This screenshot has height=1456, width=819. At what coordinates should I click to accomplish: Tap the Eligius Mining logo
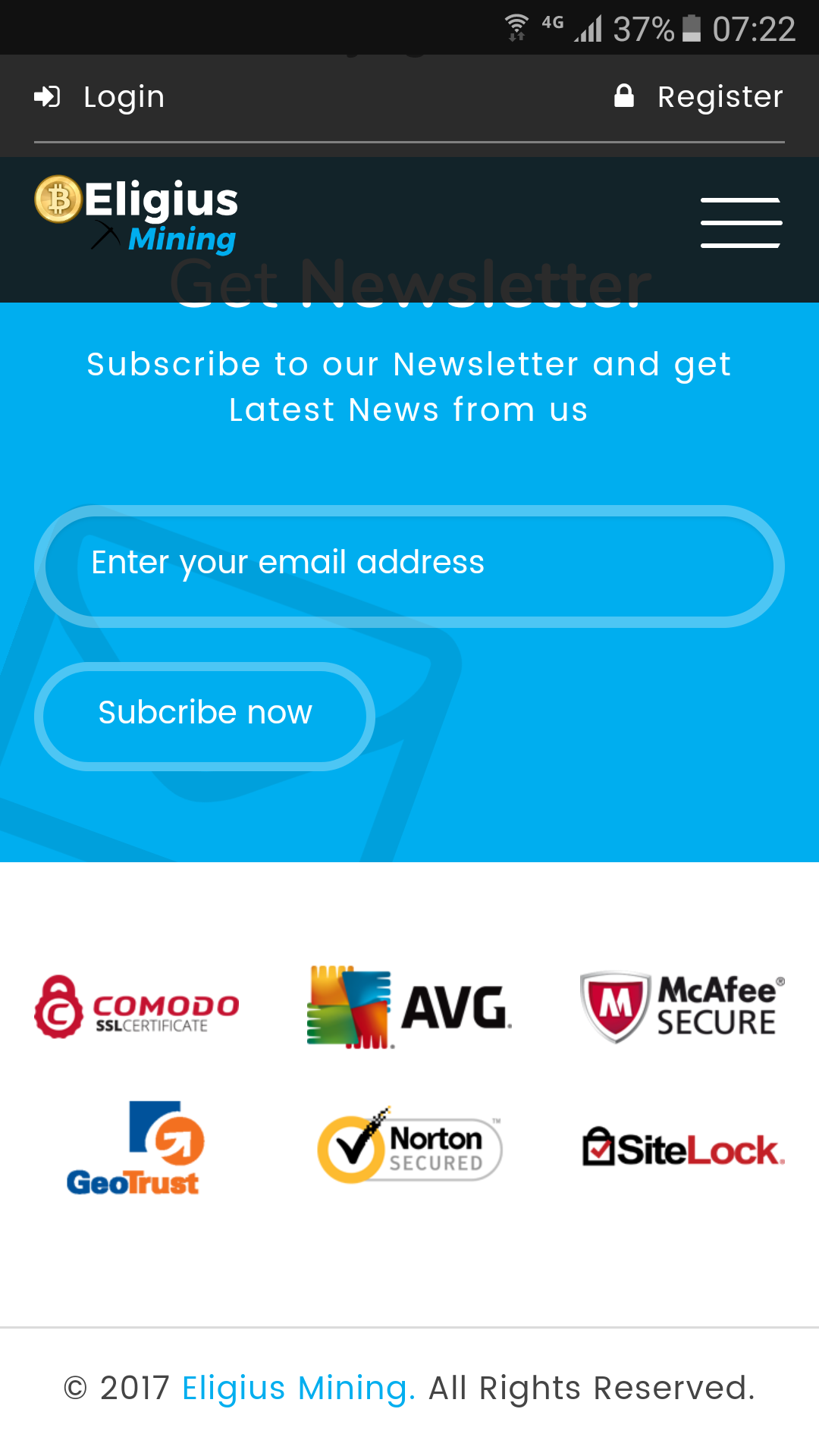point(137,215)
